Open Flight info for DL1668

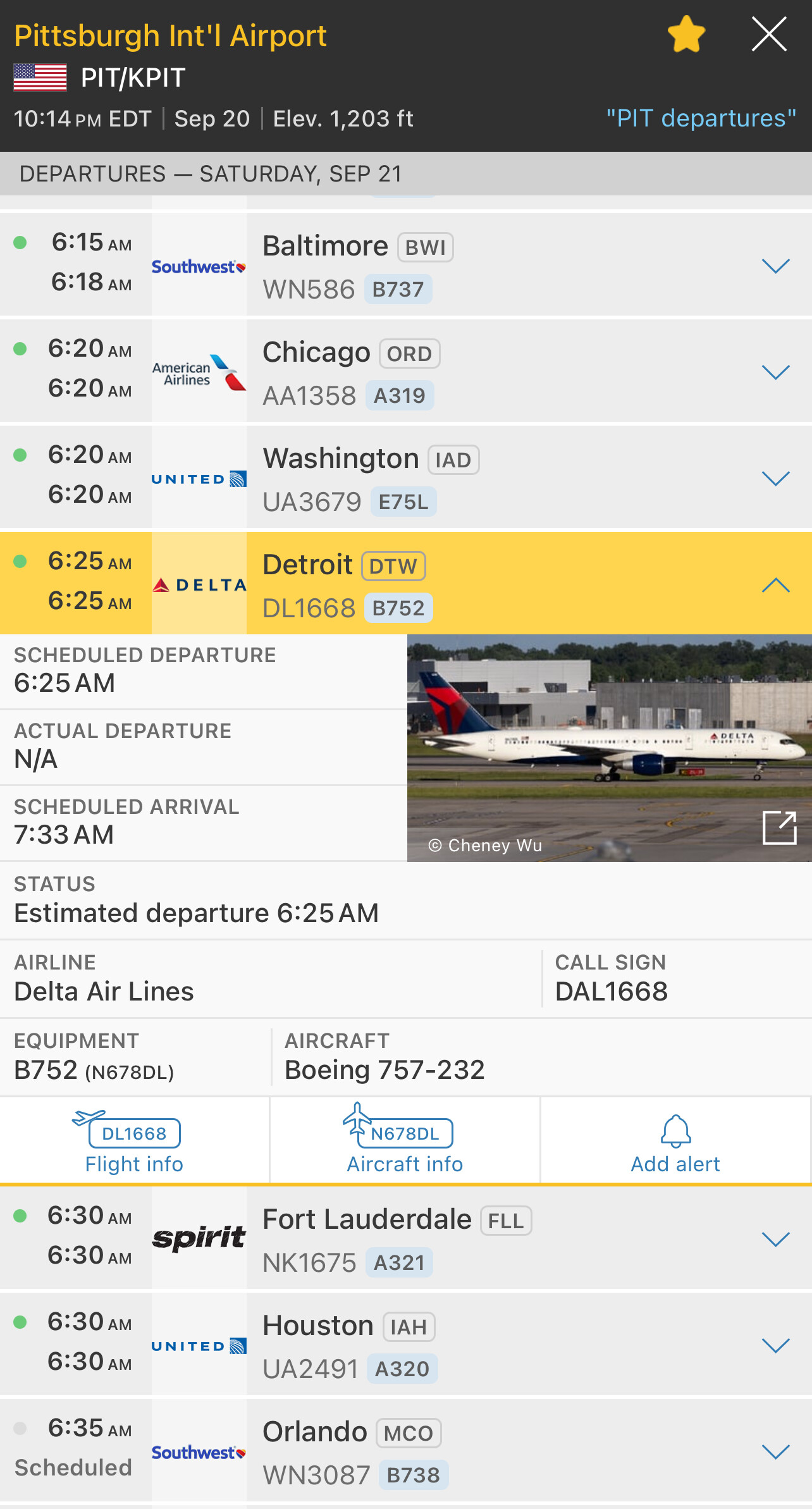(x=134, y=1142)
